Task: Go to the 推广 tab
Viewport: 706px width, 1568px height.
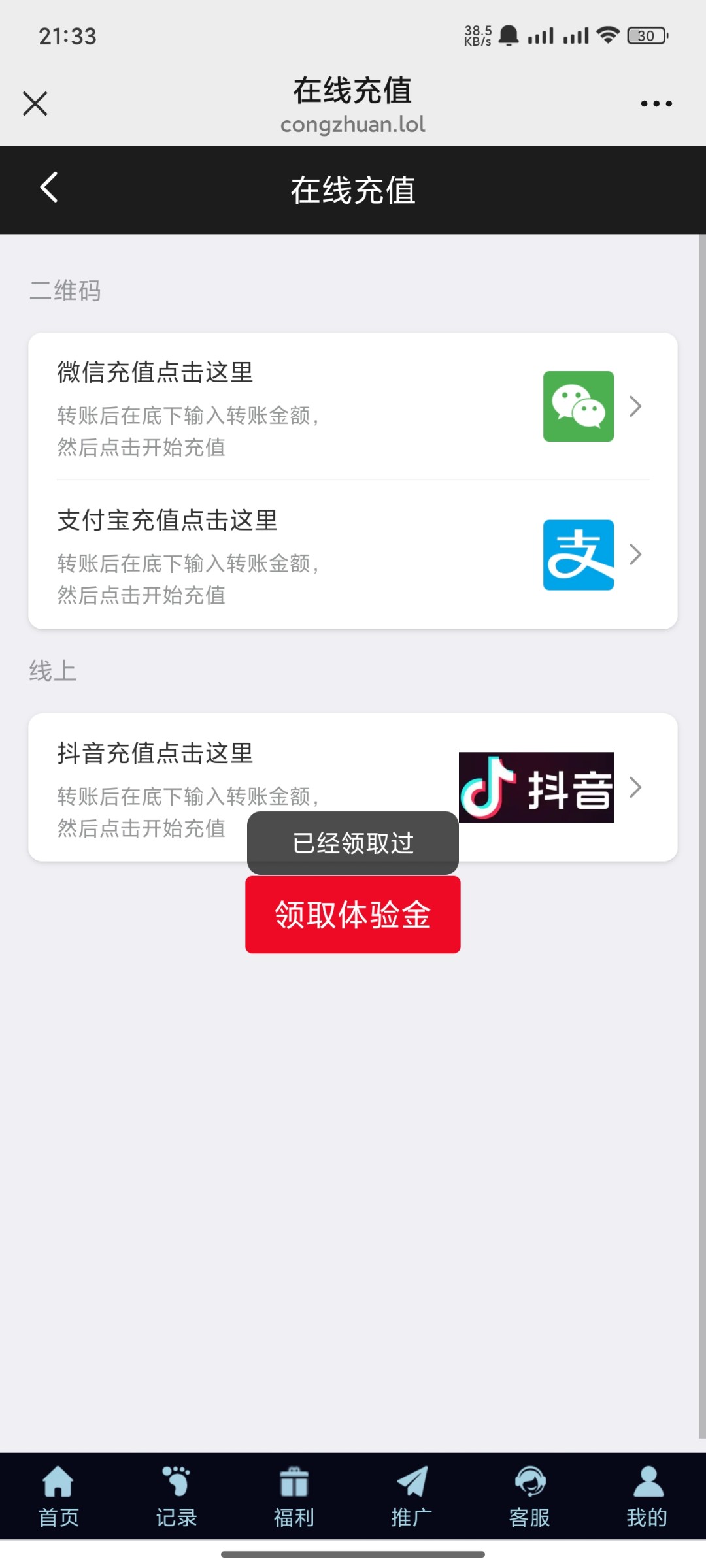Action: (x=412, y=1496)
